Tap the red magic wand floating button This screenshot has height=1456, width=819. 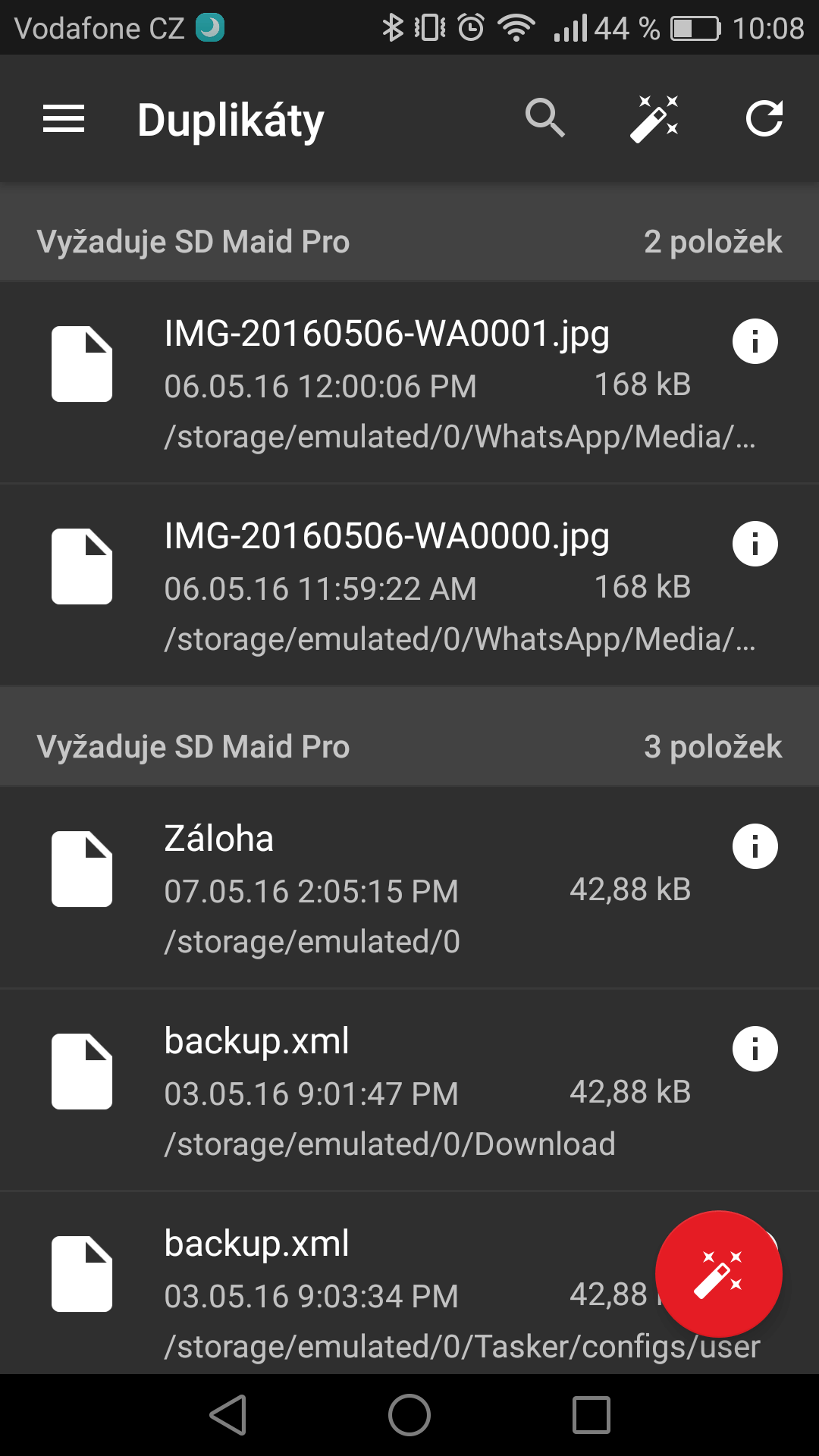tap(719, 1274)
